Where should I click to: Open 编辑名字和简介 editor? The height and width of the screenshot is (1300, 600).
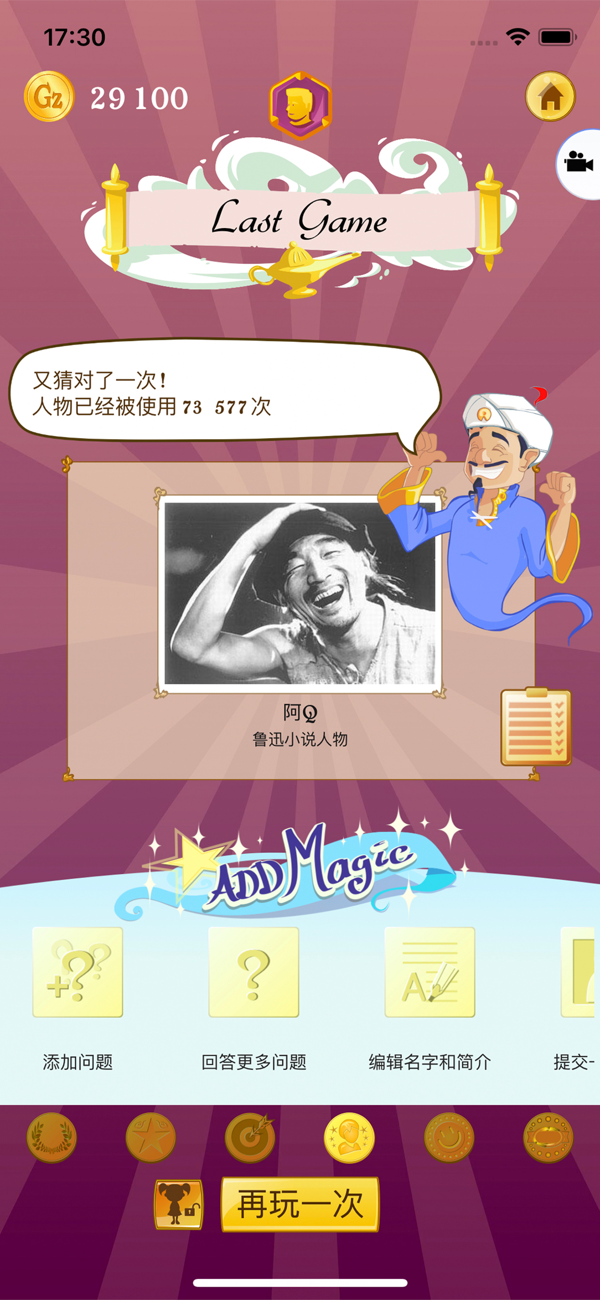point(429,973)
